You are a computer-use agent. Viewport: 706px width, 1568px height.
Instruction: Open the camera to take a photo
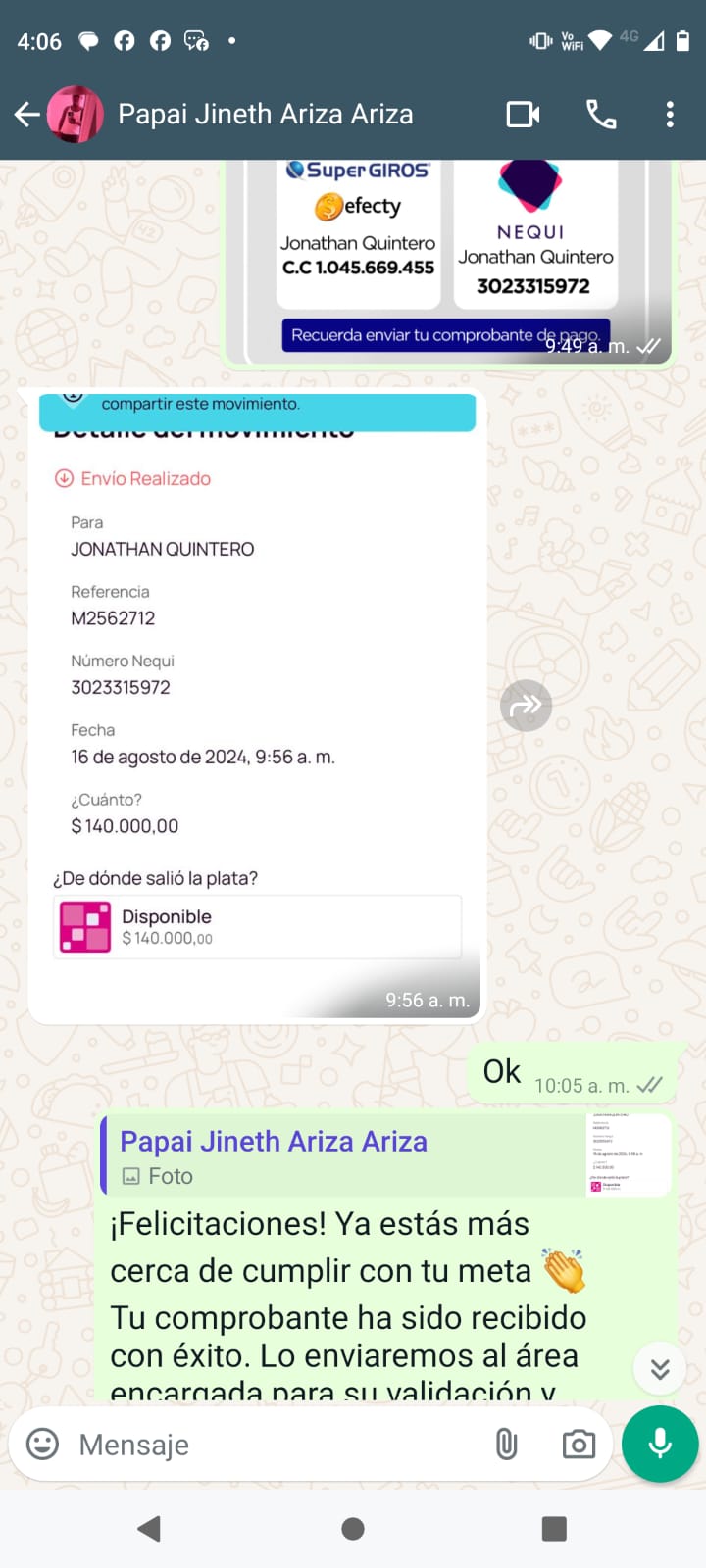pyautogui.click(x=579, y=1444)
